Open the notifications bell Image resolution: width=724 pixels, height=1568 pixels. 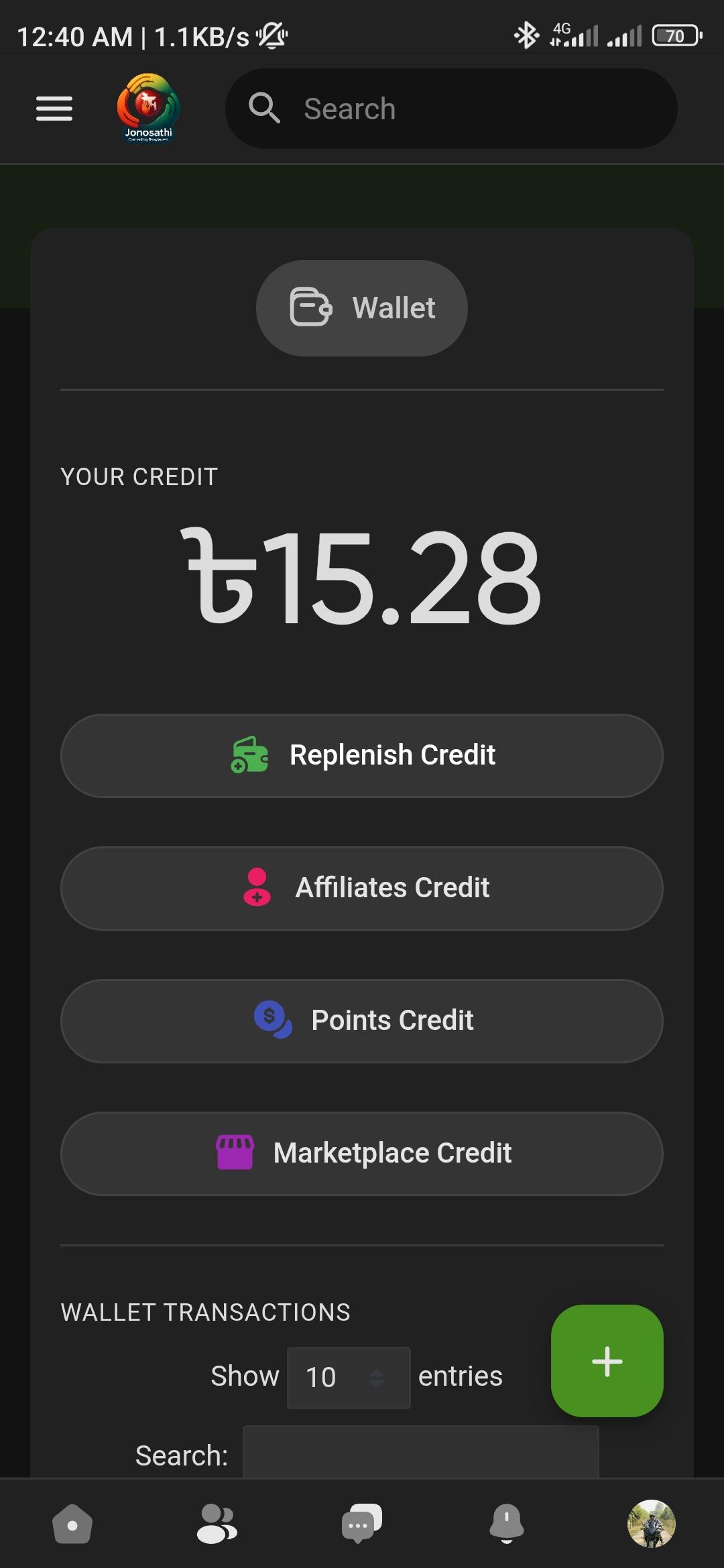pyautogui.click(x=507, y=1524)
